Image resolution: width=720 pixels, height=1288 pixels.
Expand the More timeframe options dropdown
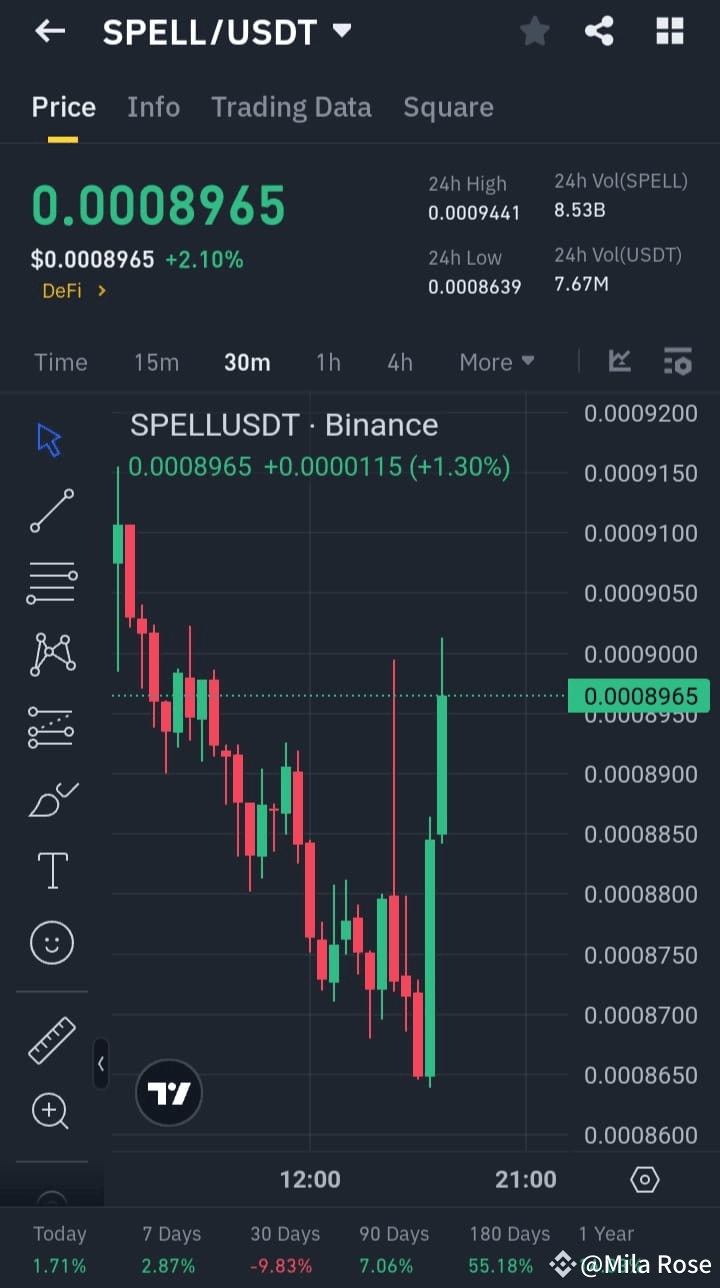(x=496, y=362)
